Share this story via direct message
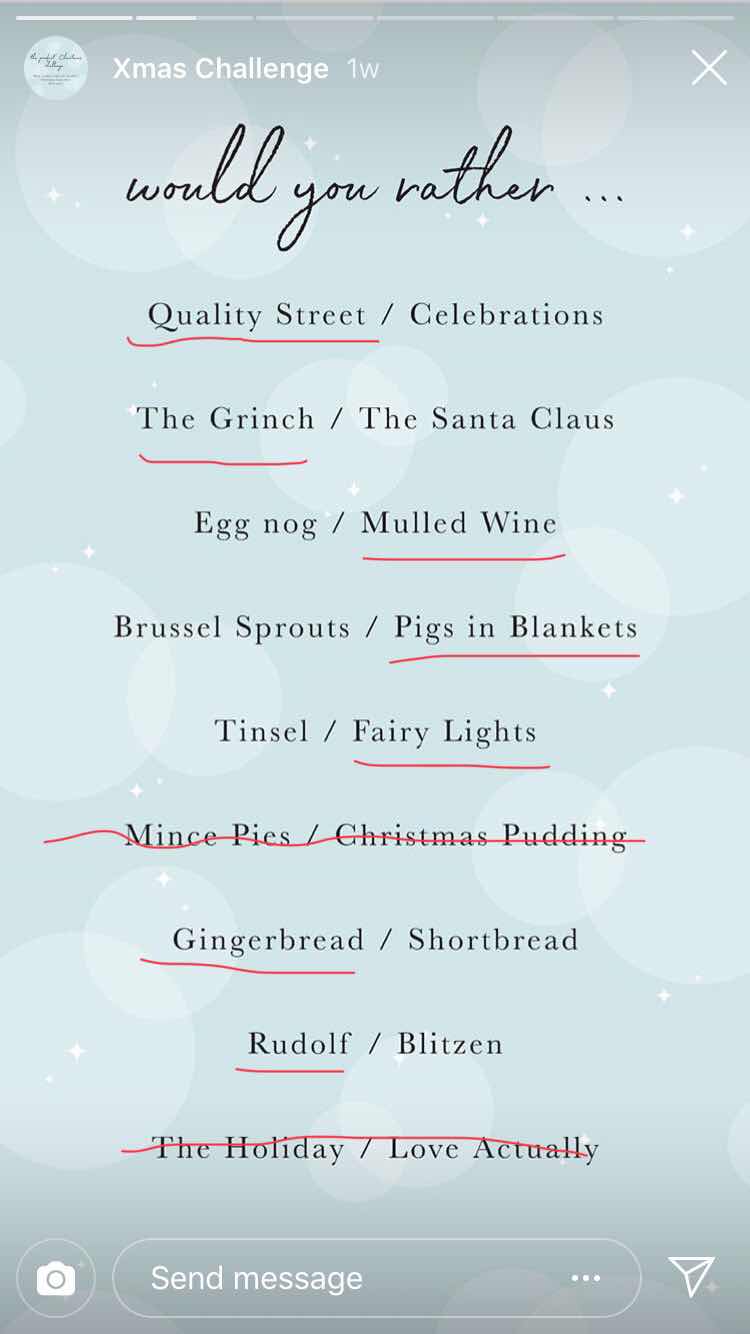This screenshot has height=1334, width=750. coord(691,1276)
